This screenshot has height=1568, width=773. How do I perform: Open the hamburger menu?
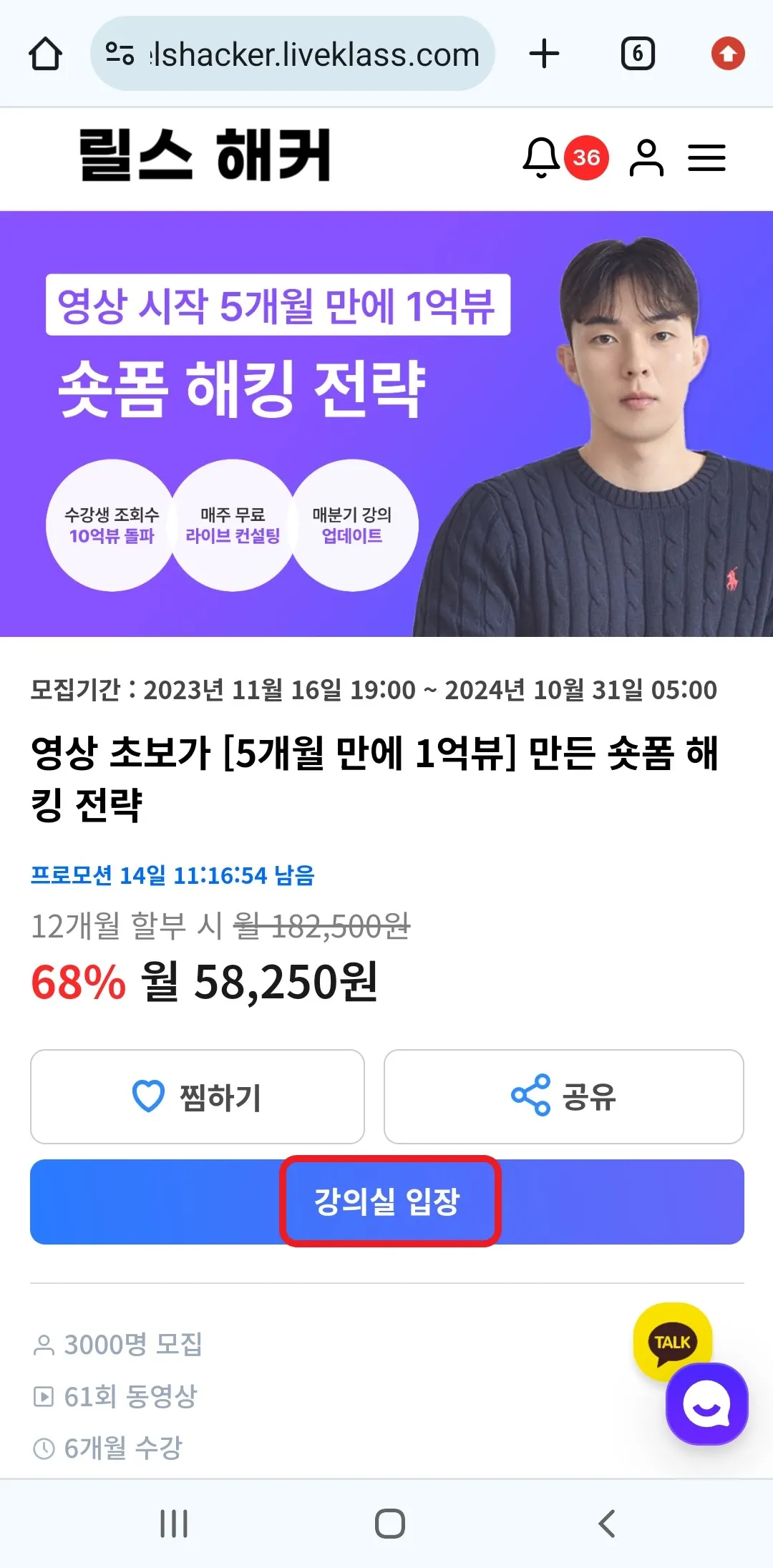(x=706, y=157)
